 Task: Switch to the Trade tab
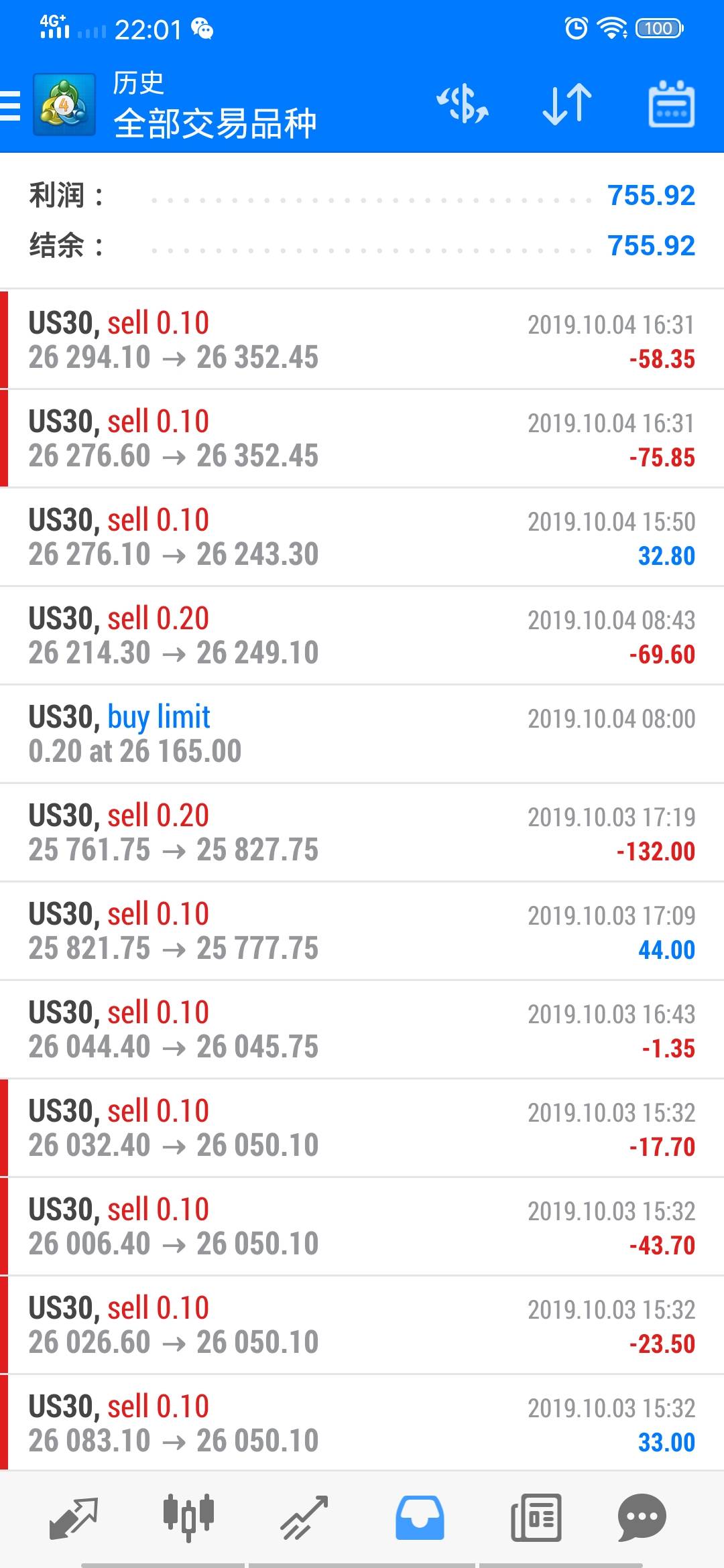304,1518
